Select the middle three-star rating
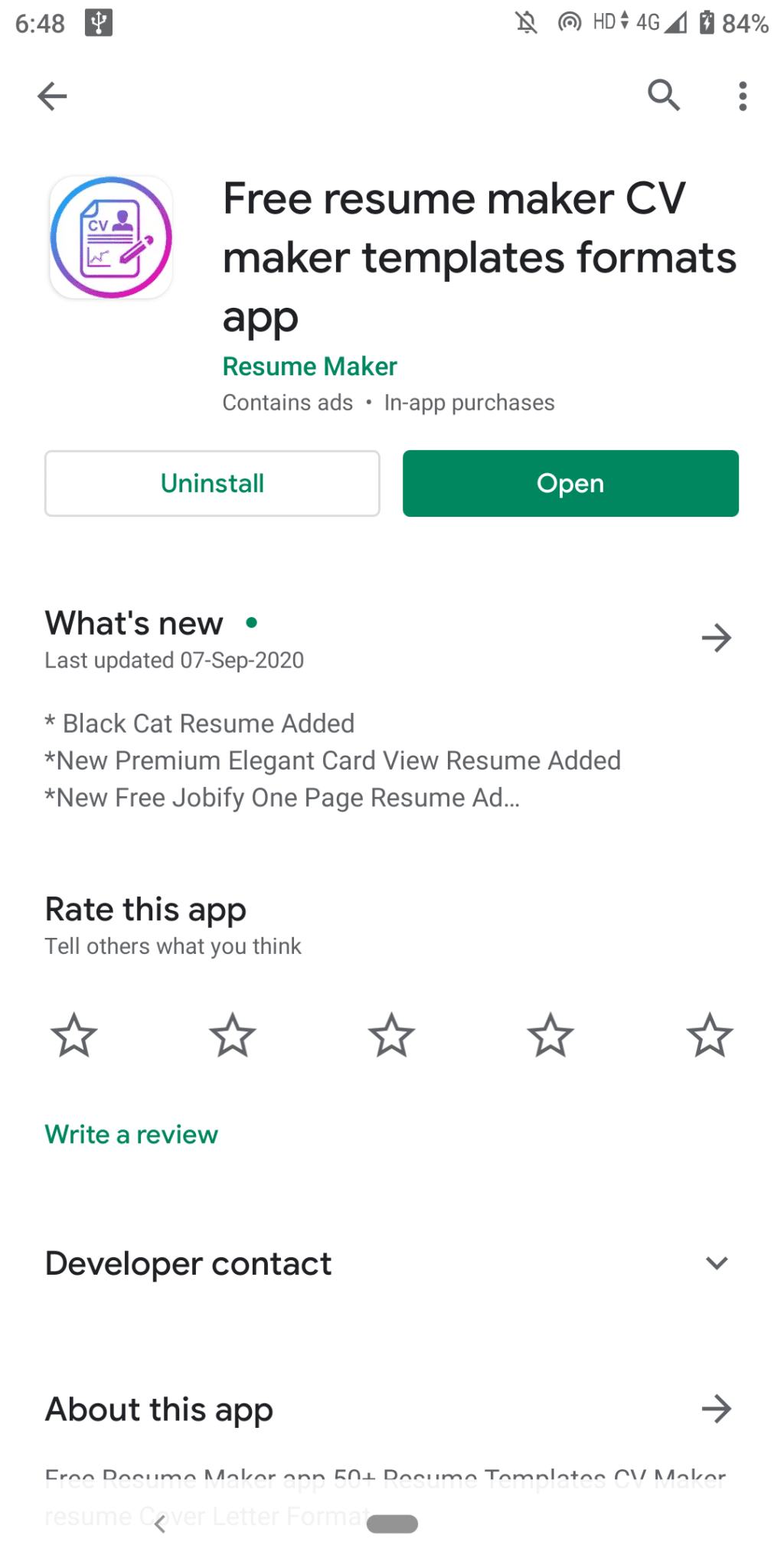 click(x=391, y=1035)
